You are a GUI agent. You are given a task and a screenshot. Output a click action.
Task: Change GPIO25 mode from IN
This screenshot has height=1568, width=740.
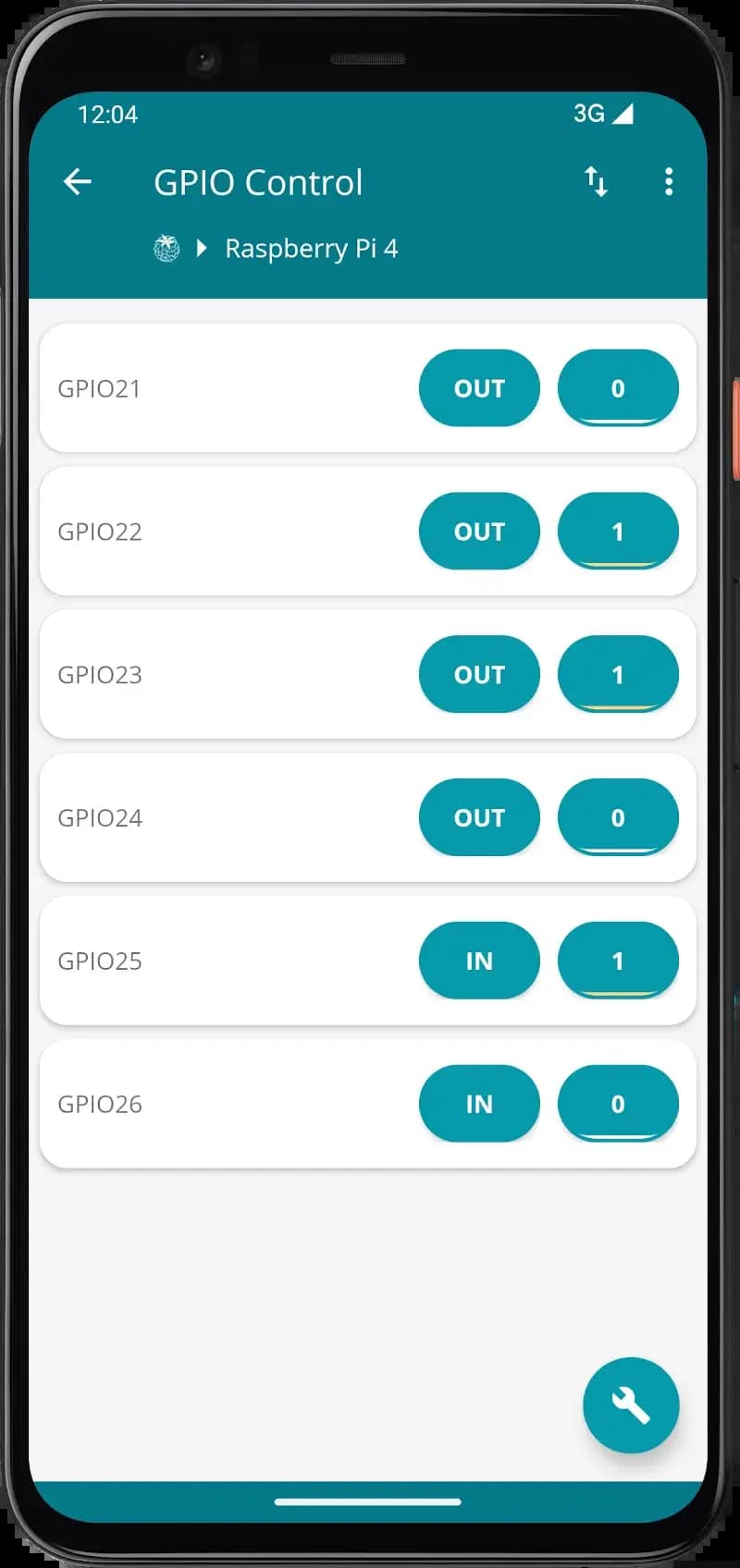pos(479,962)
